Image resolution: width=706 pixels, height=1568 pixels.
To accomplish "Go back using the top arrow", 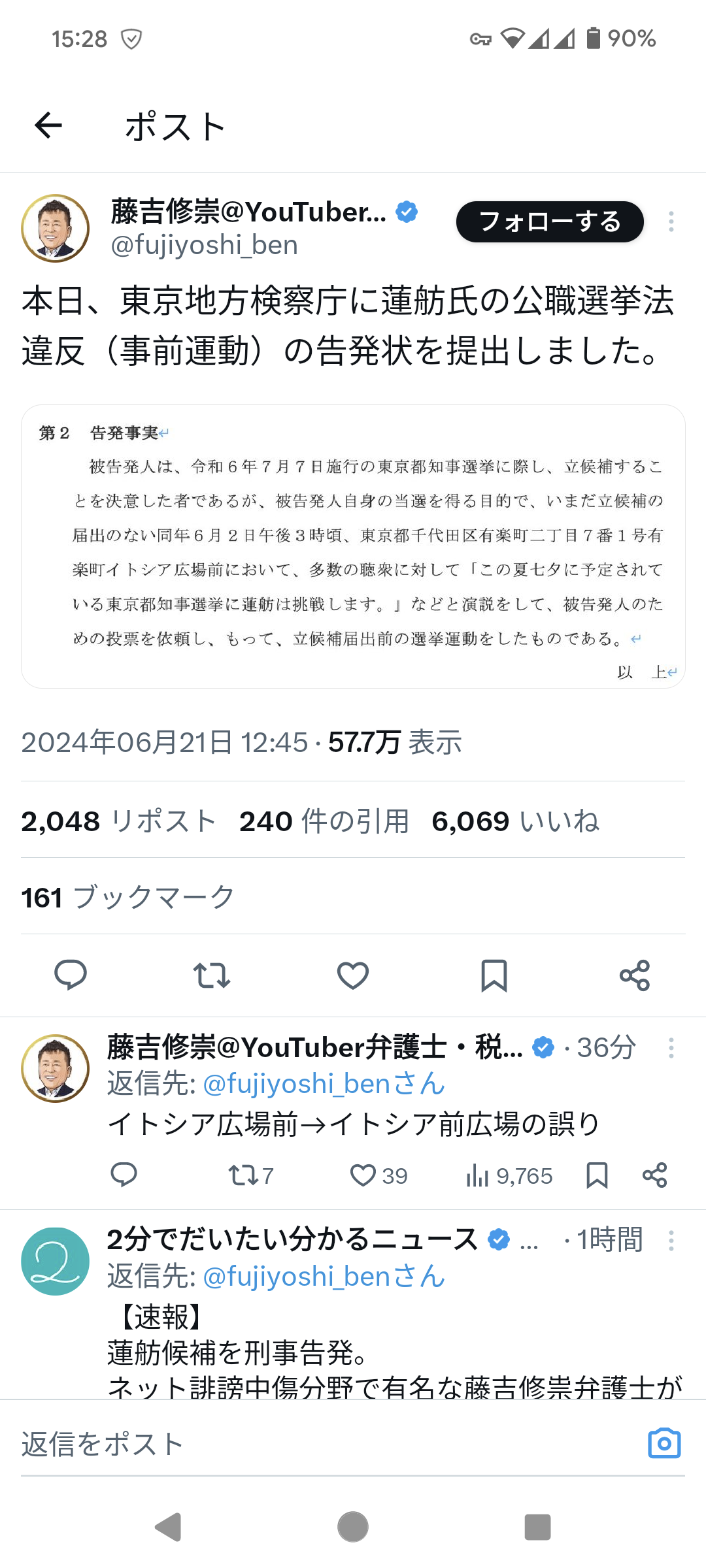I will tap(48, 125).
